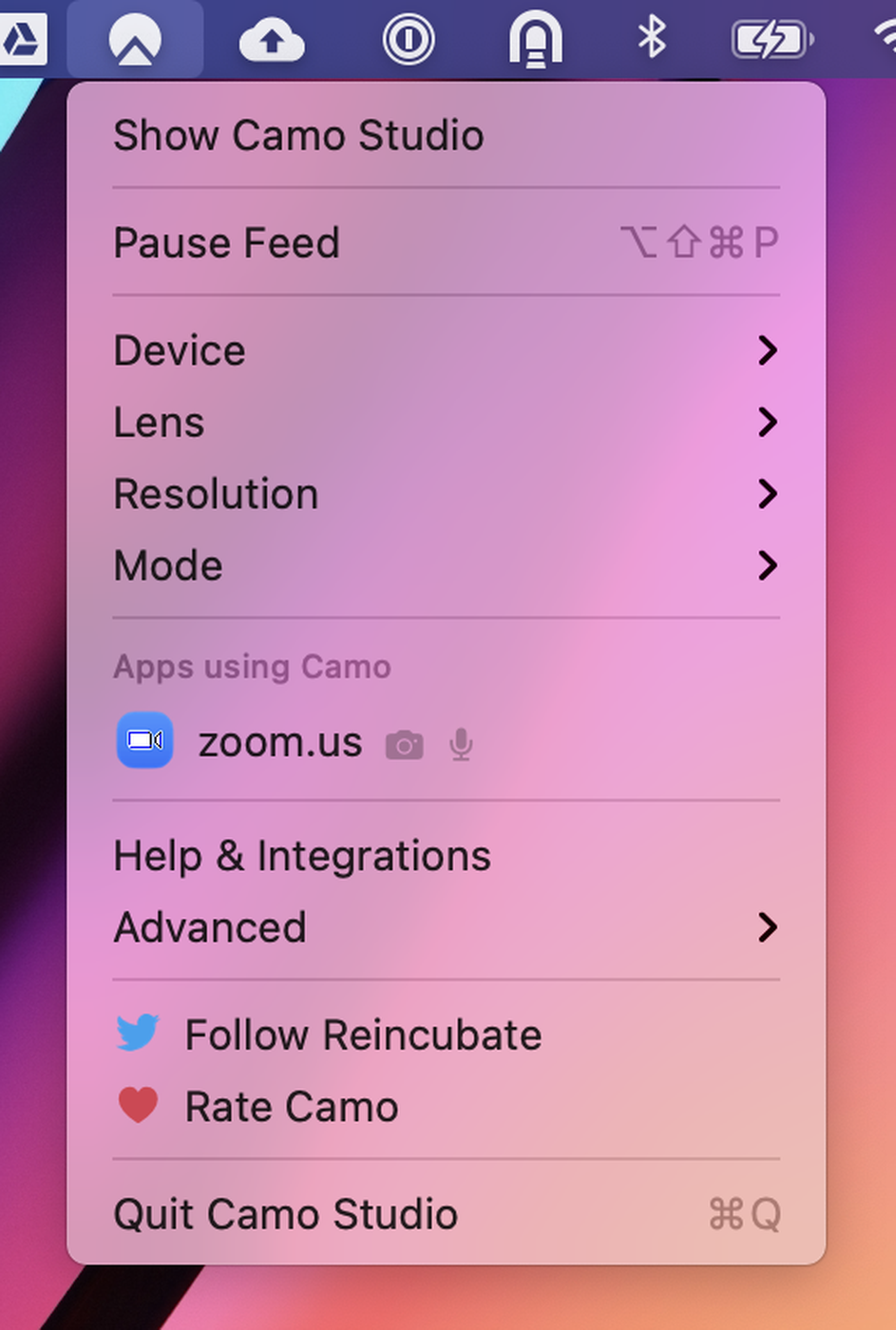Click the Google Drive menu bar icon
The width and height of the screenshot is (896, 1330).
(x=21, y=40)
